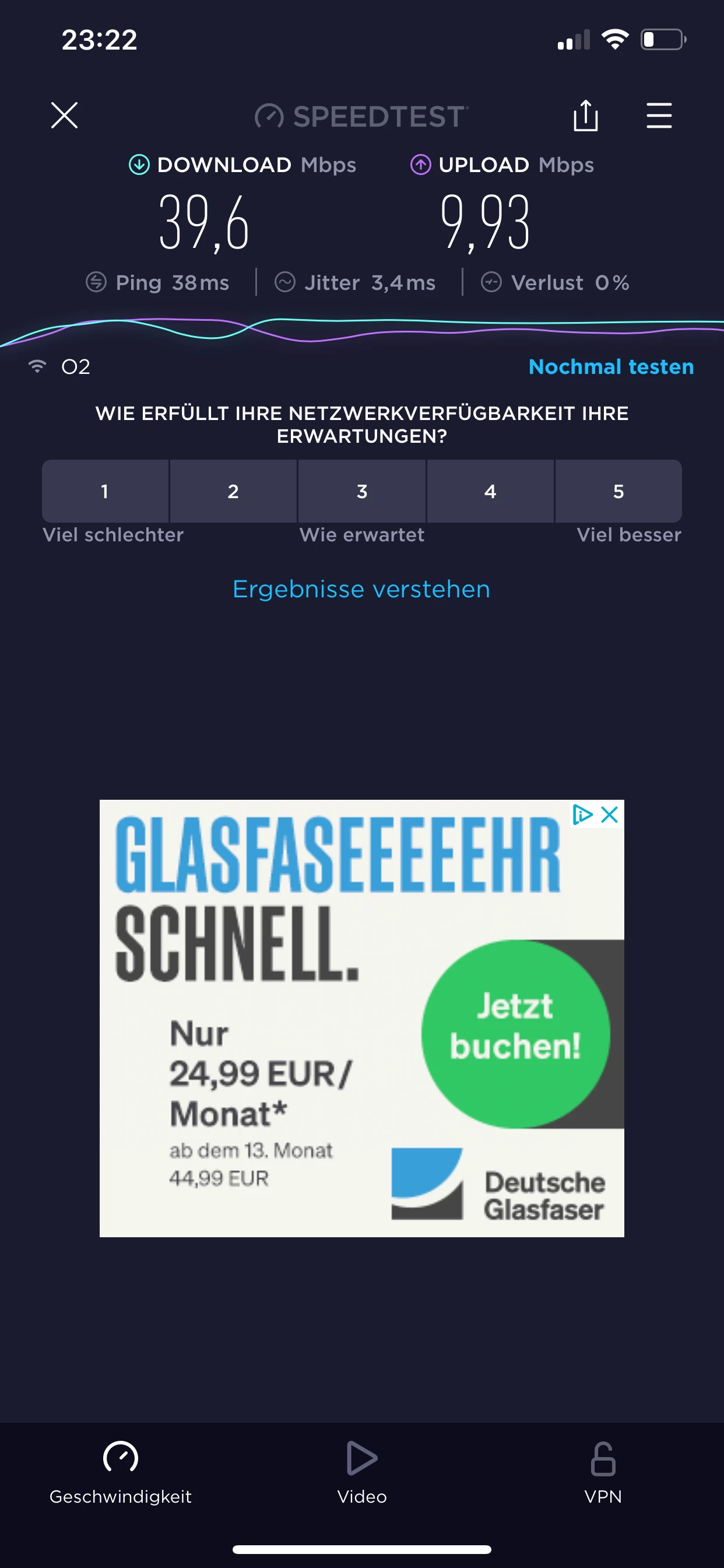Rate network availability as 2

[233, 491]
